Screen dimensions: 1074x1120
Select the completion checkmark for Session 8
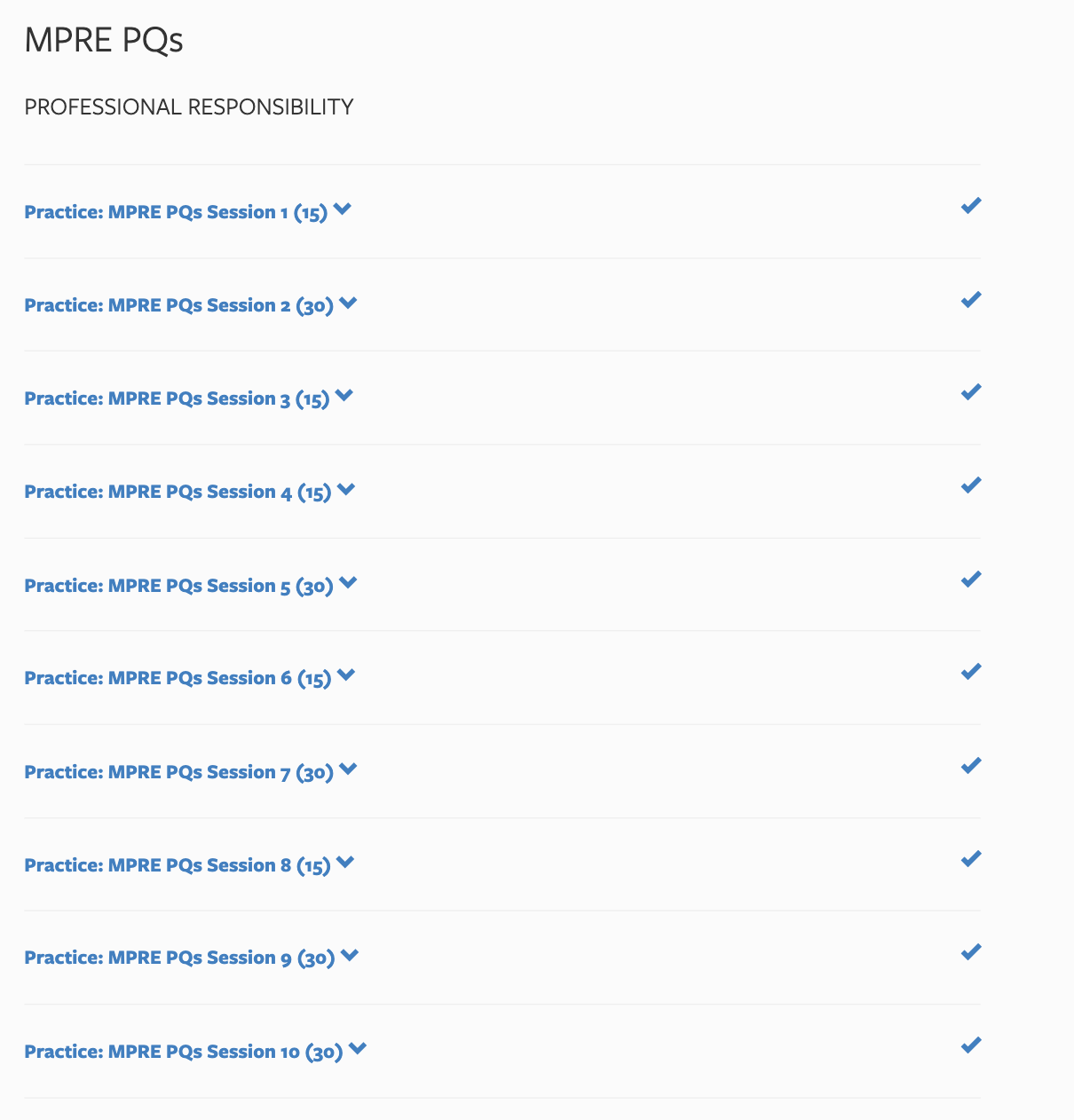tap(971, 859)
